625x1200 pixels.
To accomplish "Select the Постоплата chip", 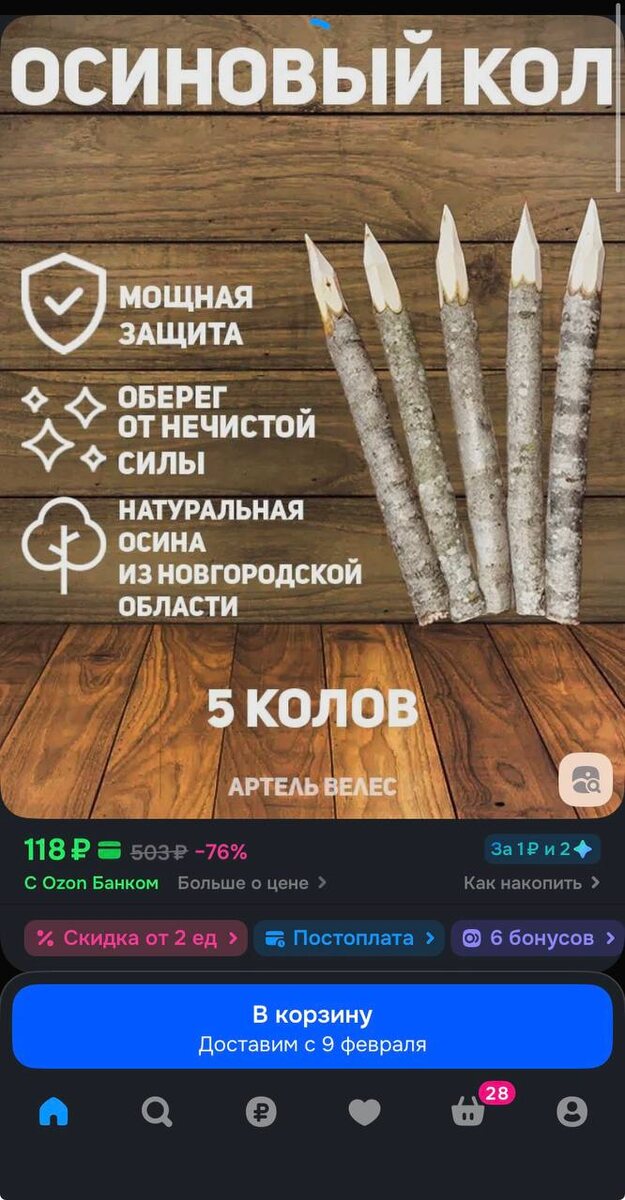I will point(349,938).
